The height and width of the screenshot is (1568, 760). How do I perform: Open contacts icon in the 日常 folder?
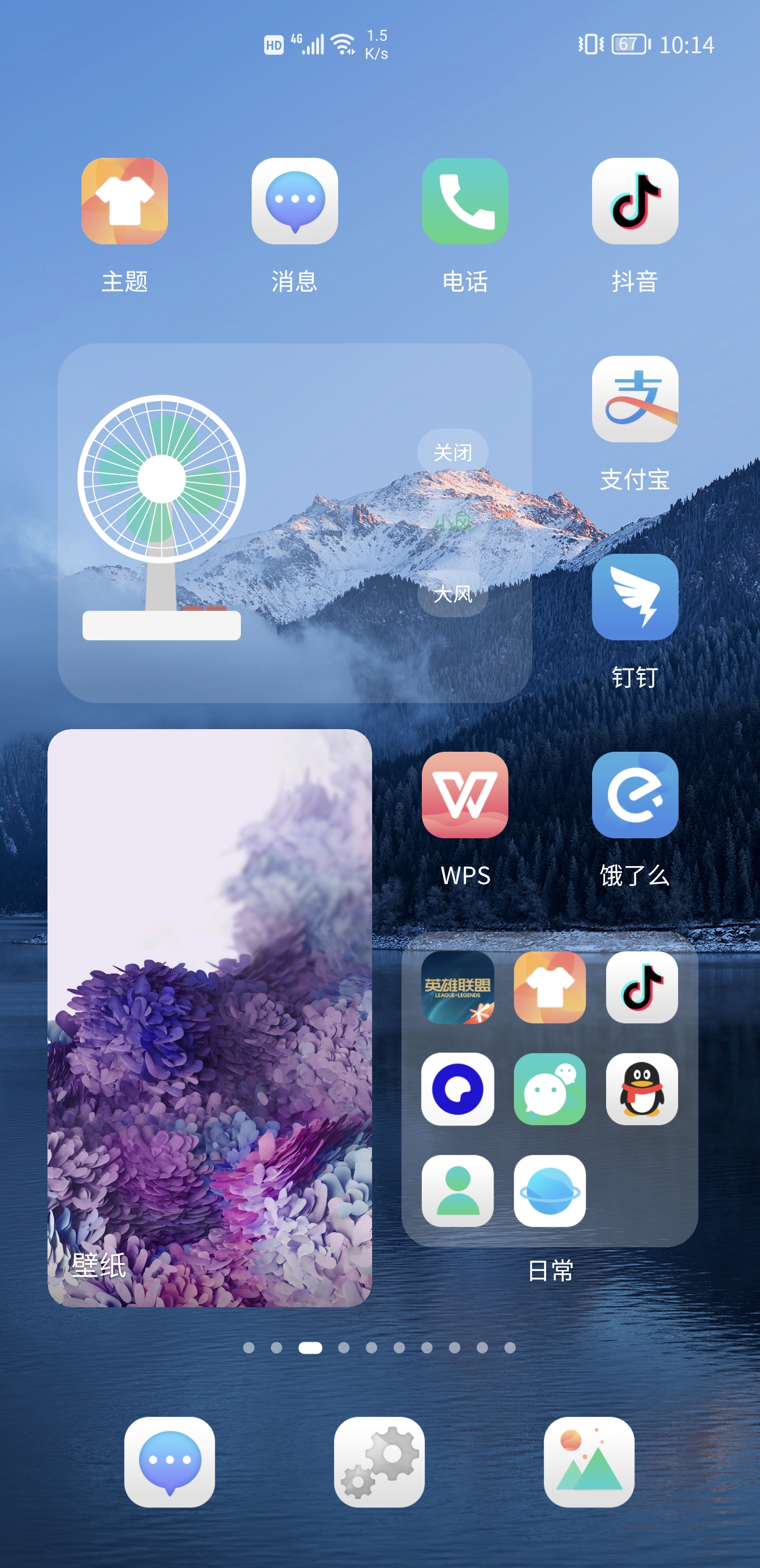tap(457, 1191)
